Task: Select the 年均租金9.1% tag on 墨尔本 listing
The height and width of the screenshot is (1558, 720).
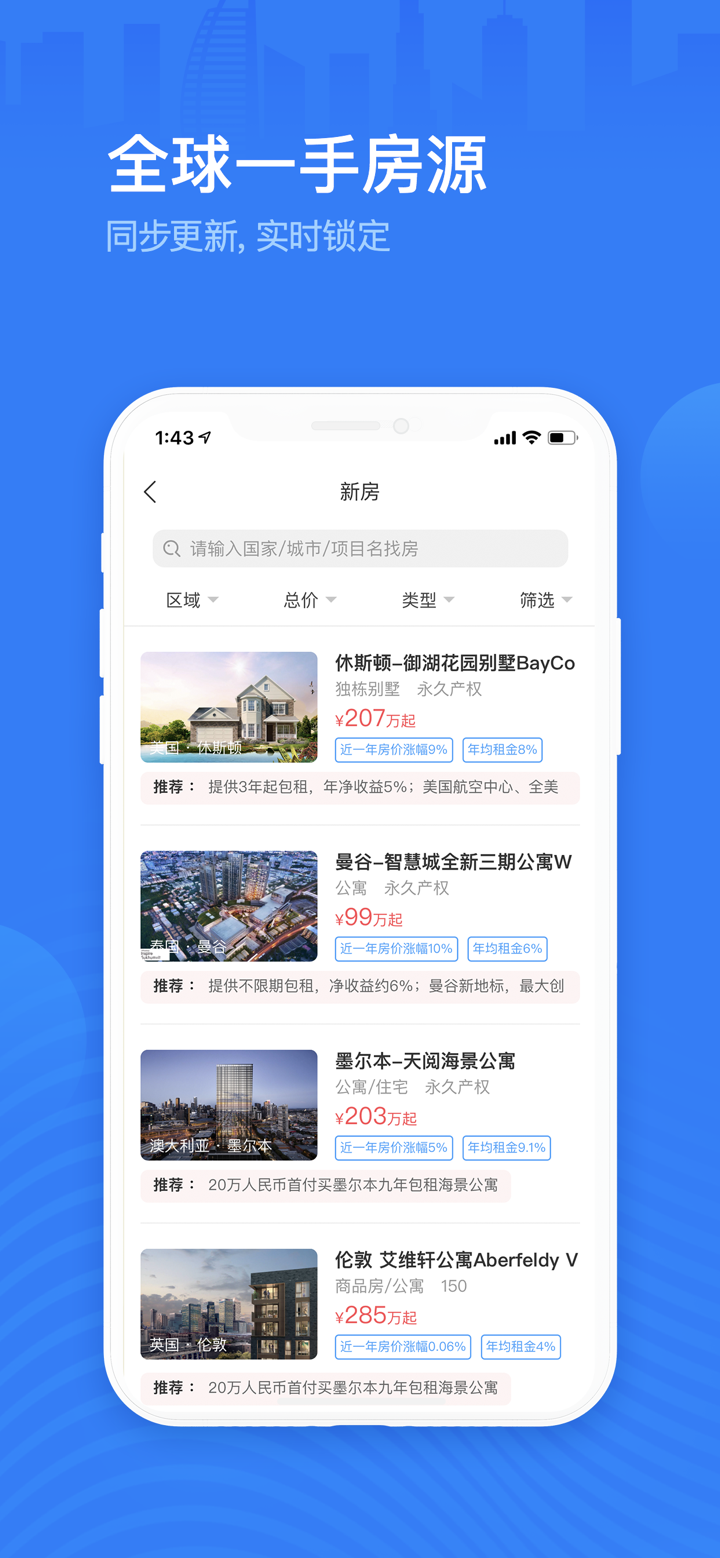Action: pos(507,1147)
